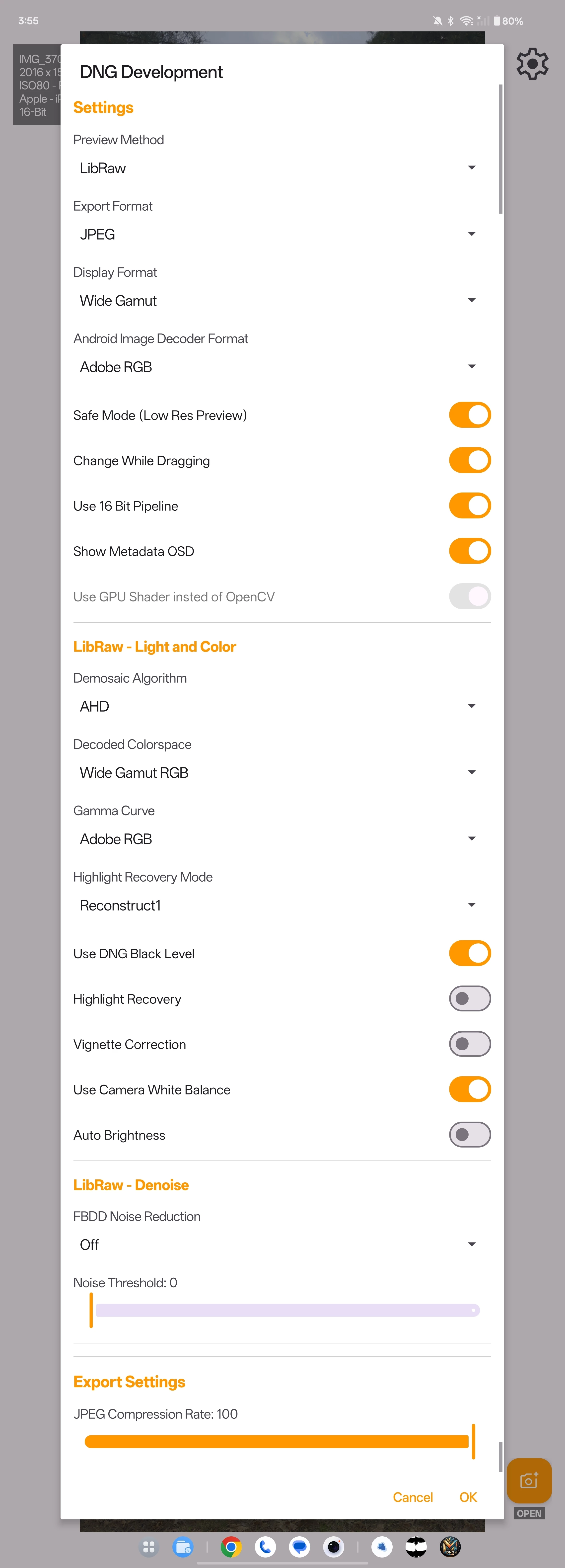565x1568 pixels.
Task: Expand Highlight Recovery Mode dropdown
Action: (277, 905)
